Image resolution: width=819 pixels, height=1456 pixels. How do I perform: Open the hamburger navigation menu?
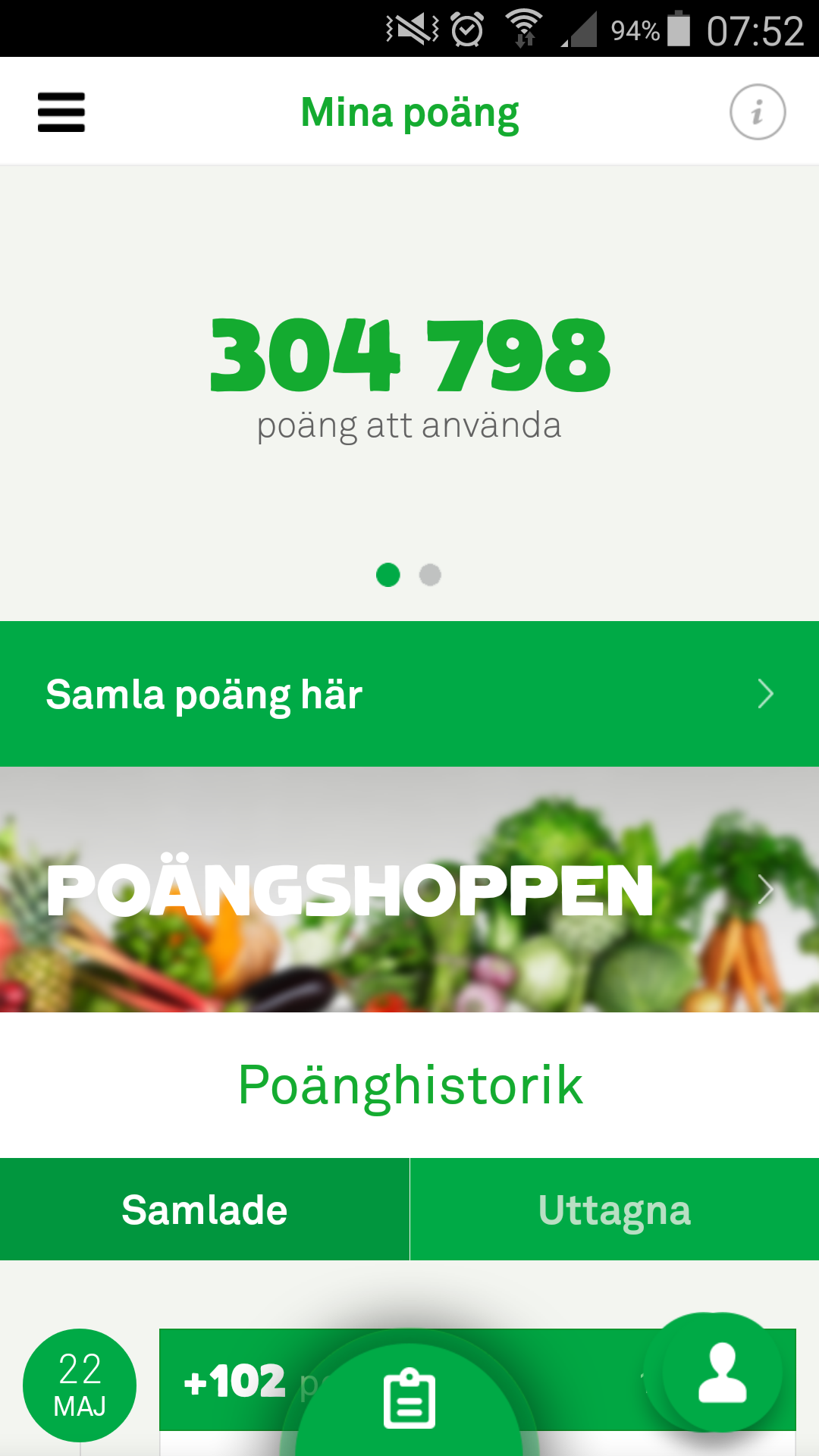tap(61, 111)
